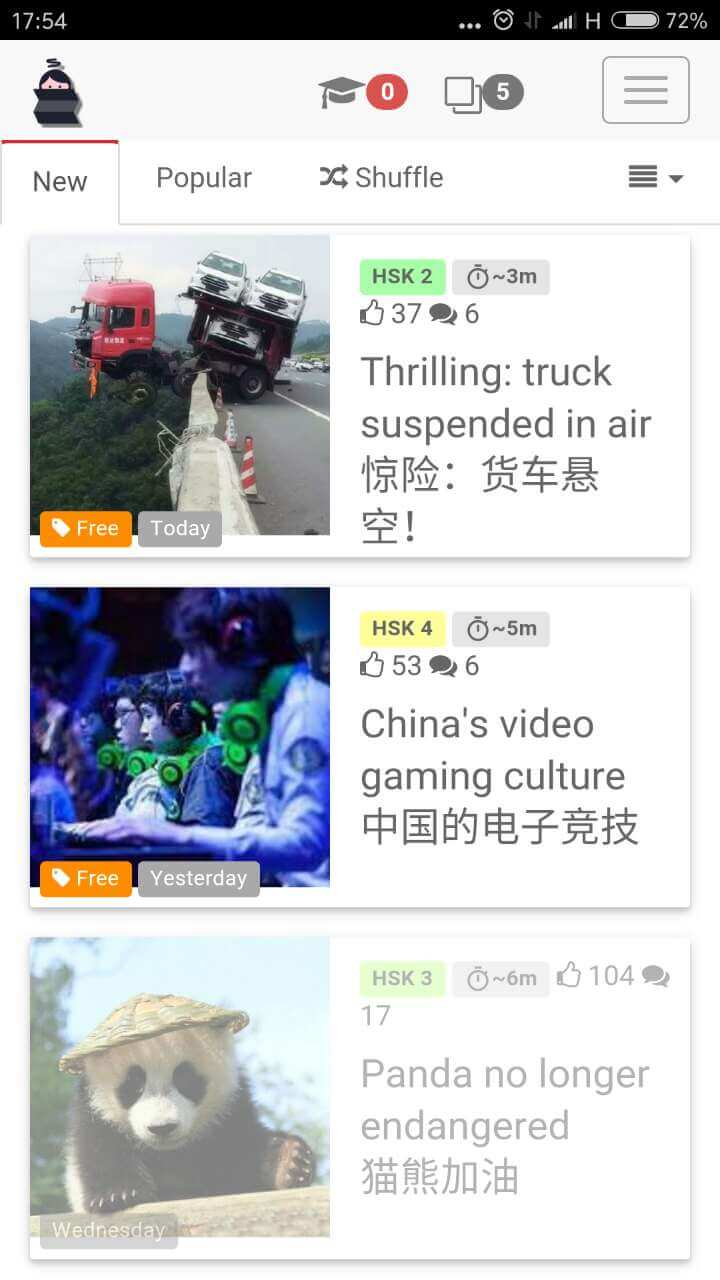This screenshot has height=1280, width=720.
Task: Select the HSK 4 level badge
Action: point(401,628)
